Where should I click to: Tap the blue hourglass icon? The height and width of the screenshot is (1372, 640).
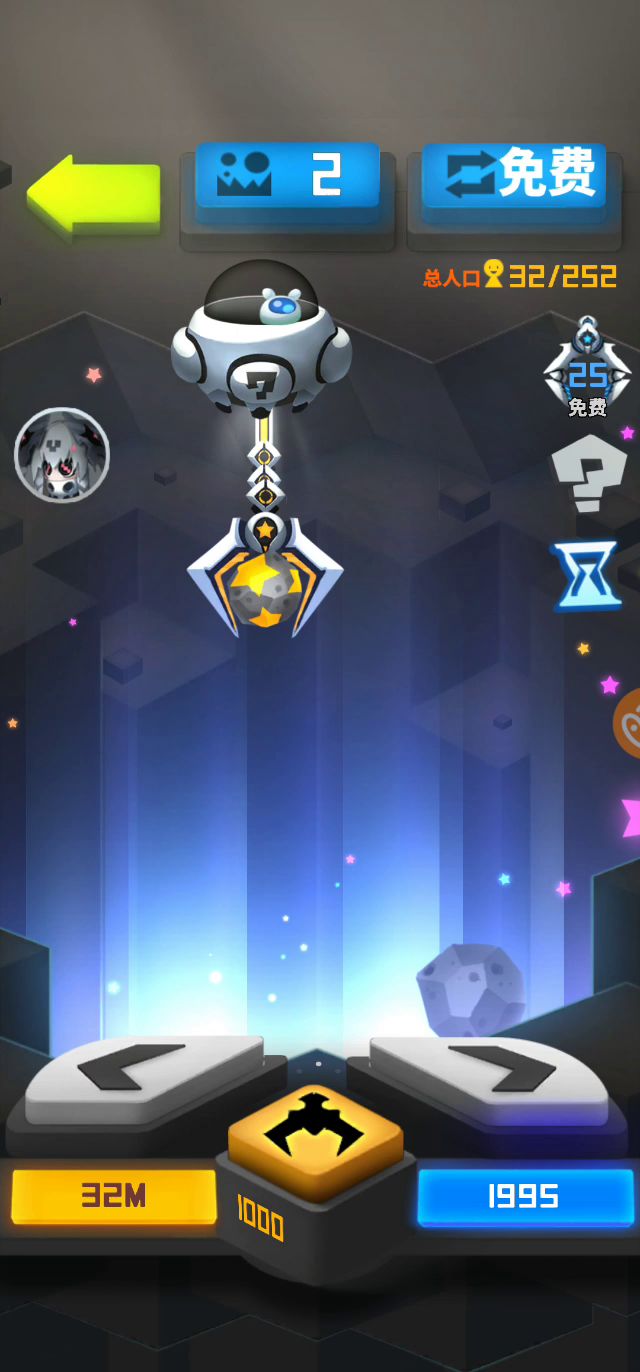click(587, 576)
